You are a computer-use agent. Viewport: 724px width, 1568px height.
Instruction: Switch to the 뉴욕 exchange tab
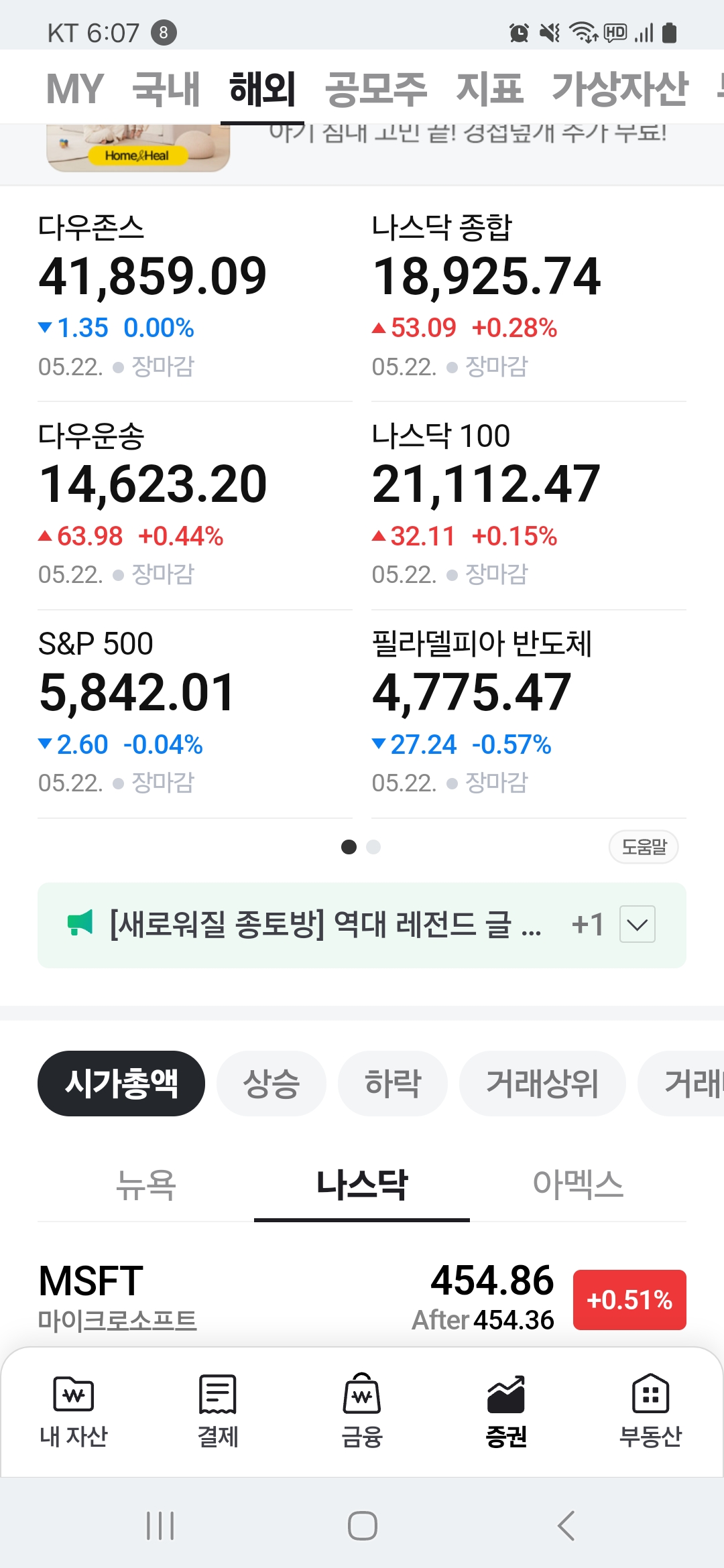coord(145,1185)
